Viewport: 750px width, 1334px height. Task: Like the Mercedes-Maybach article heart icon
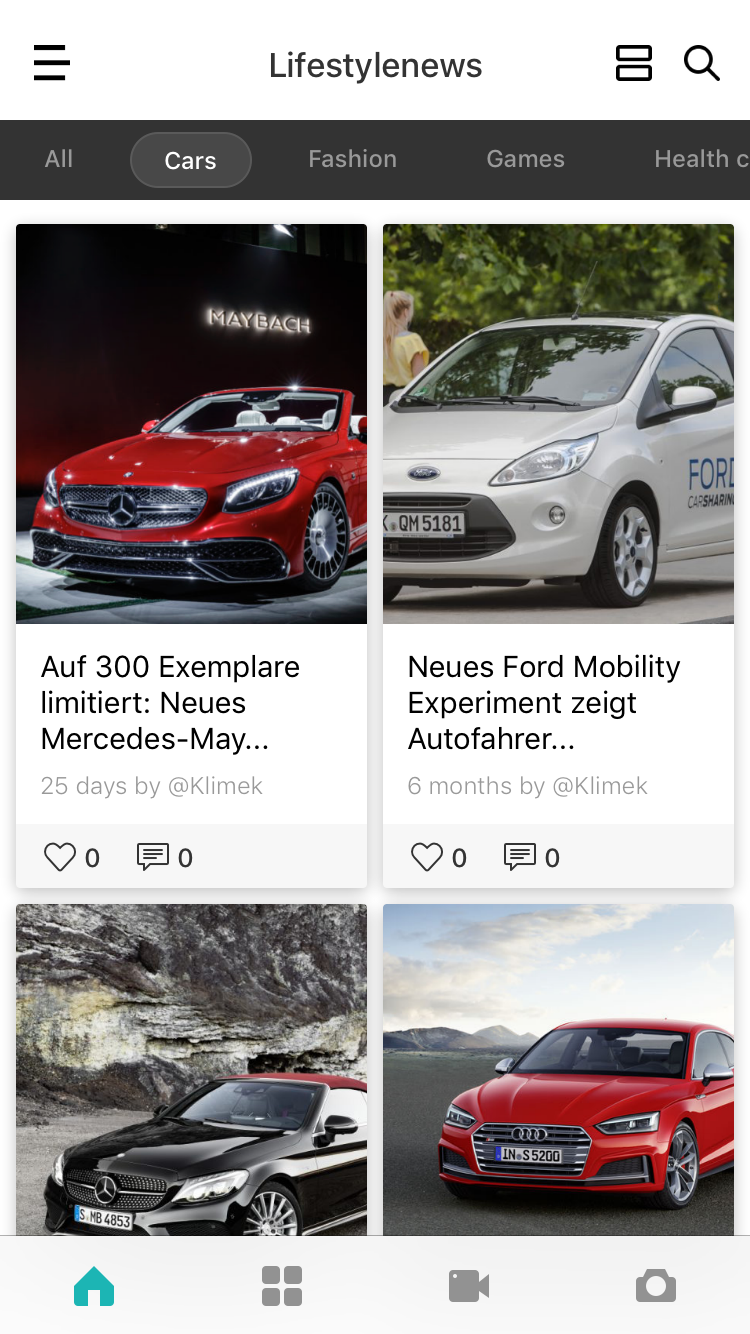click(x=59, y=856)
